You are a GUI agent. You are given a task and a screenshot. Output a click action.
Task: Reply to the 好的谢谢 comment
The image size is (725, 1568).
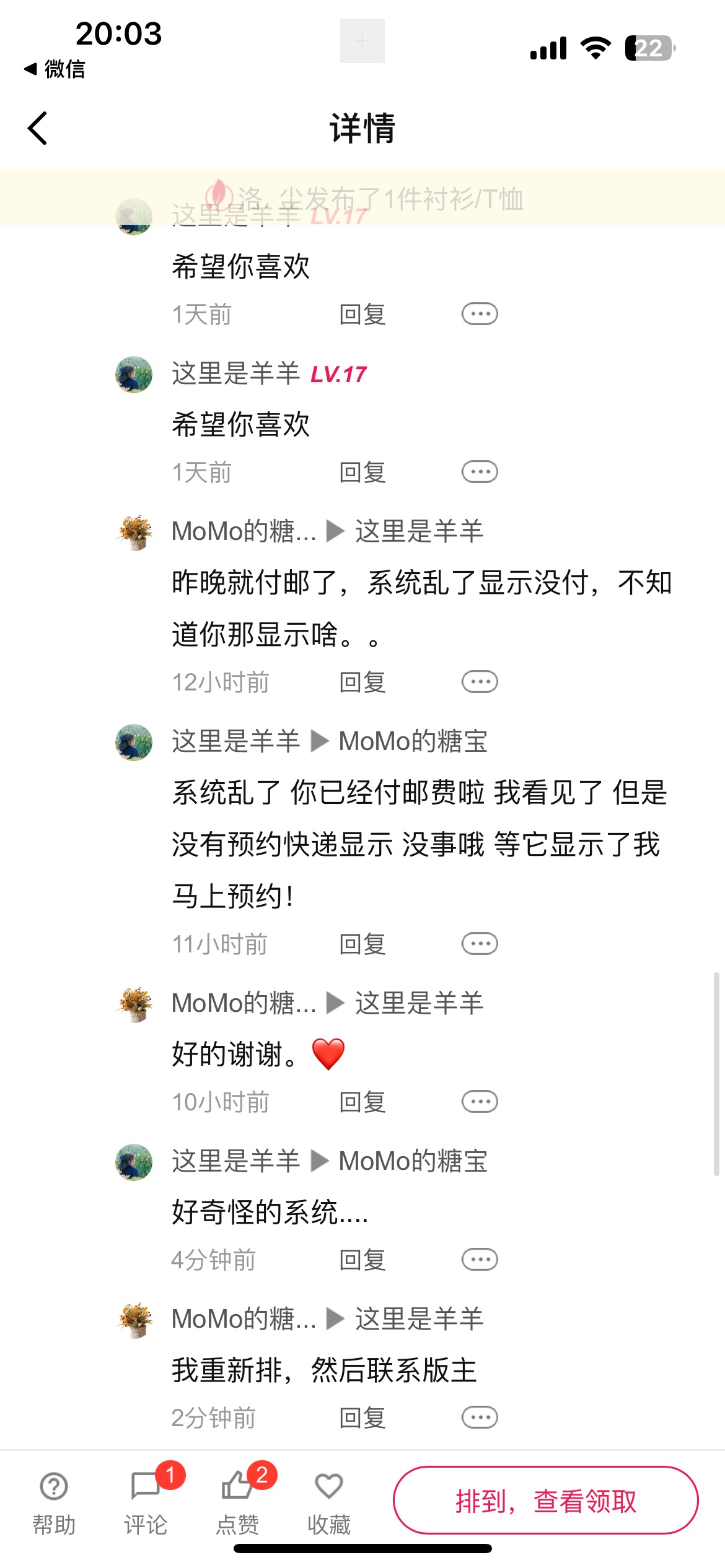tap(362, 1102)
